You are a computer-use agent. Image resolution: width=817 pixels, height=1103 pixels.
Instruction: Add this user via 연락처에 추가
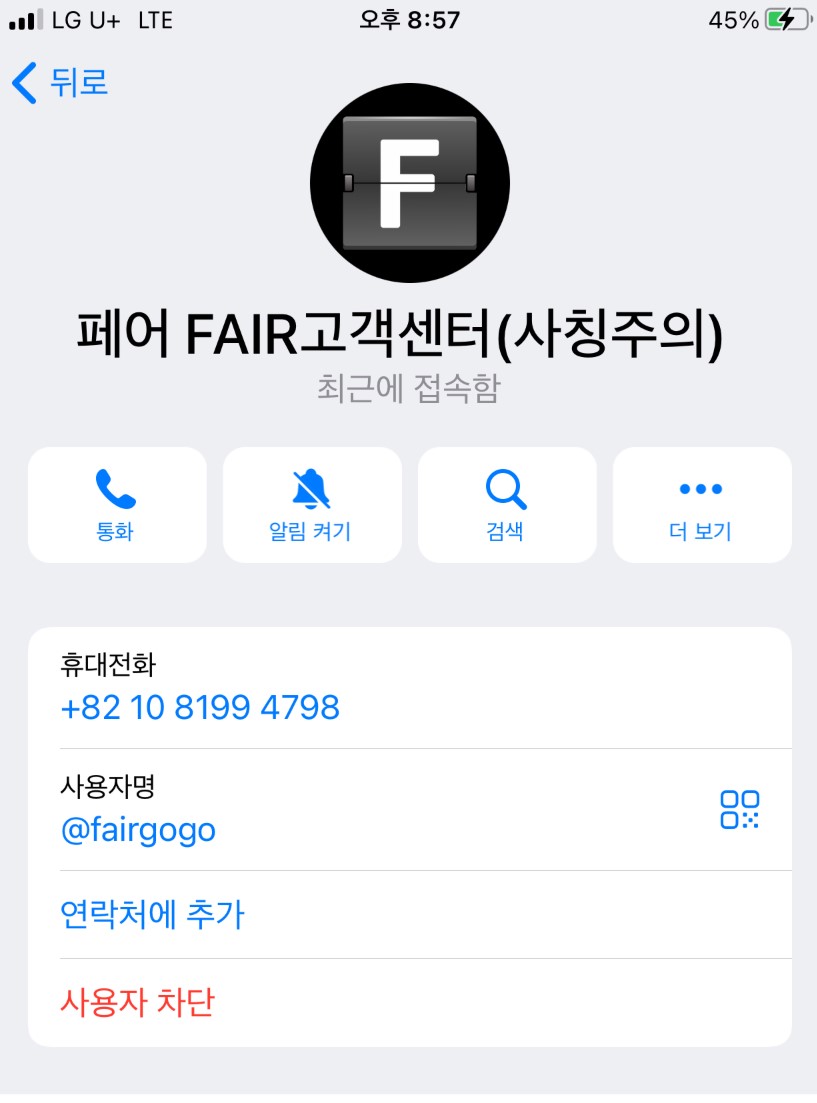152,914
